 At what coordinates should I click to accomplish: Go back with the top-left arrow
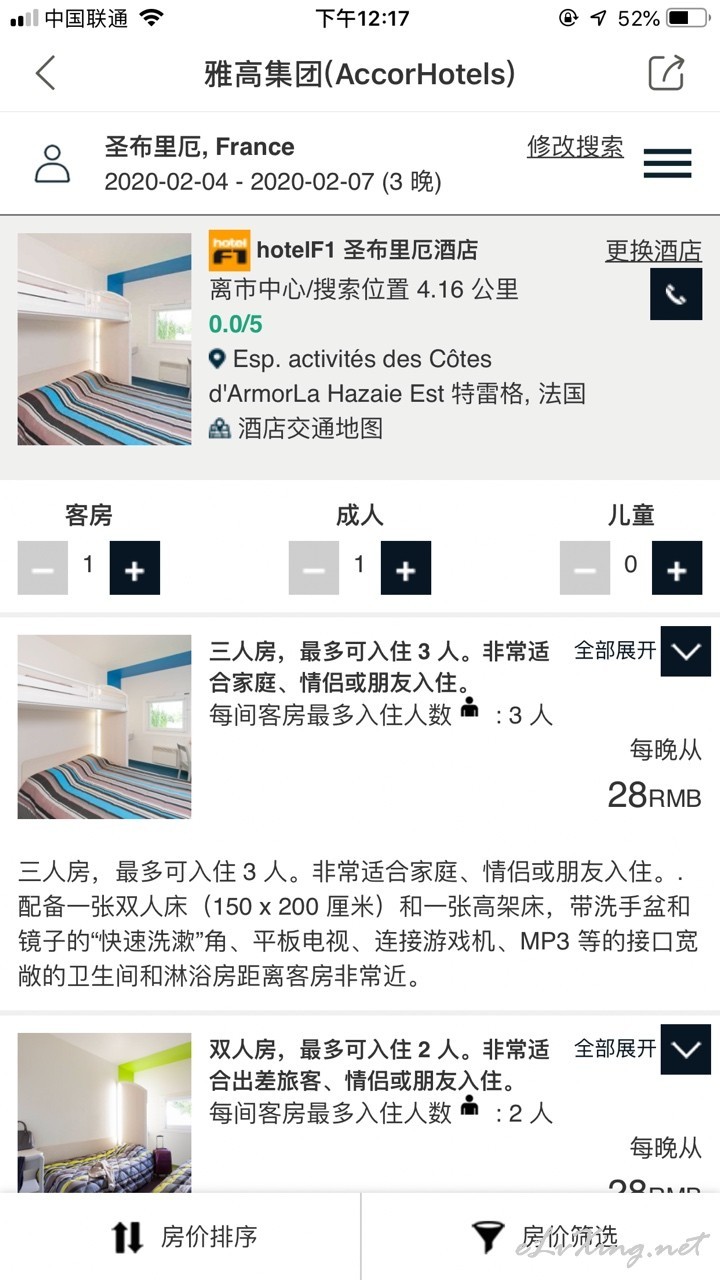coord(46,73)
